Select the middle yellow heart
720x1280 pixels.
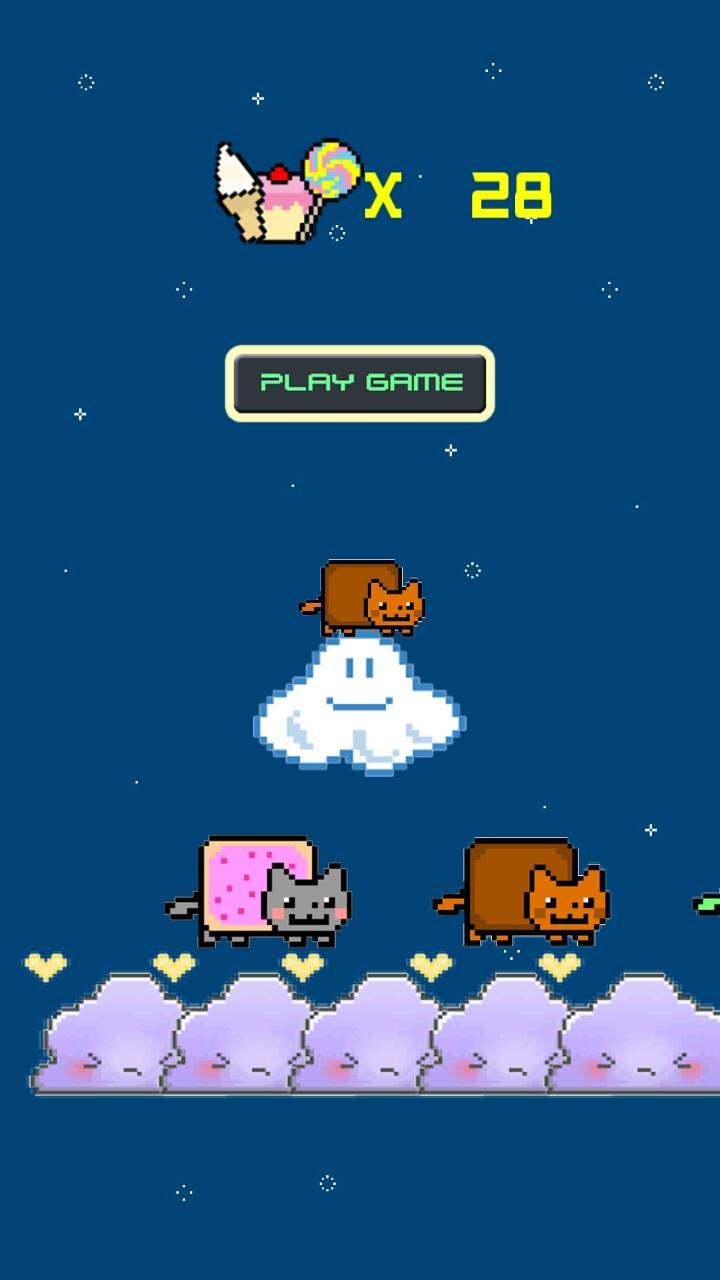point(300,965)
